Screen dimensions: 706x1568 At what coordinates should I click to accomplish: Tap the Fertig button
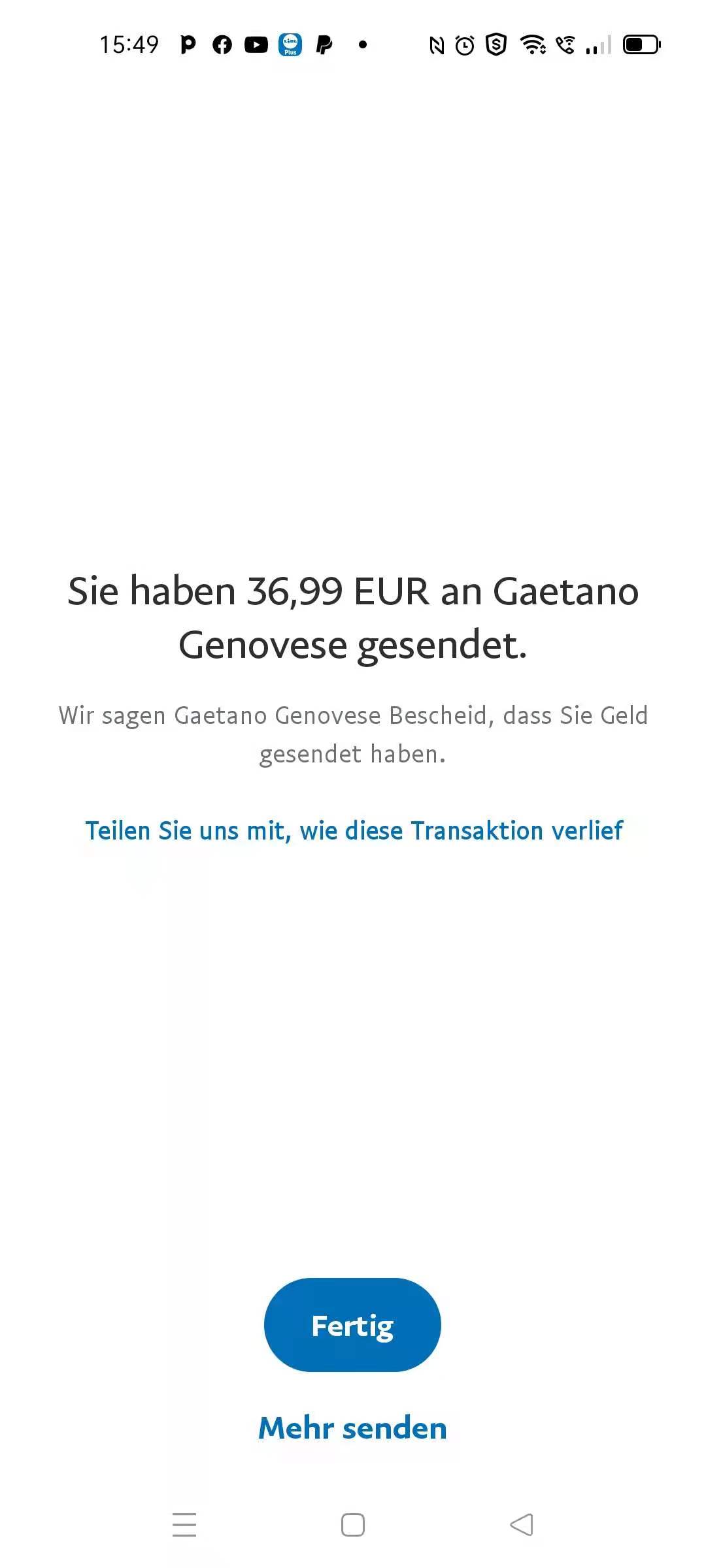tap(352, 1324)
